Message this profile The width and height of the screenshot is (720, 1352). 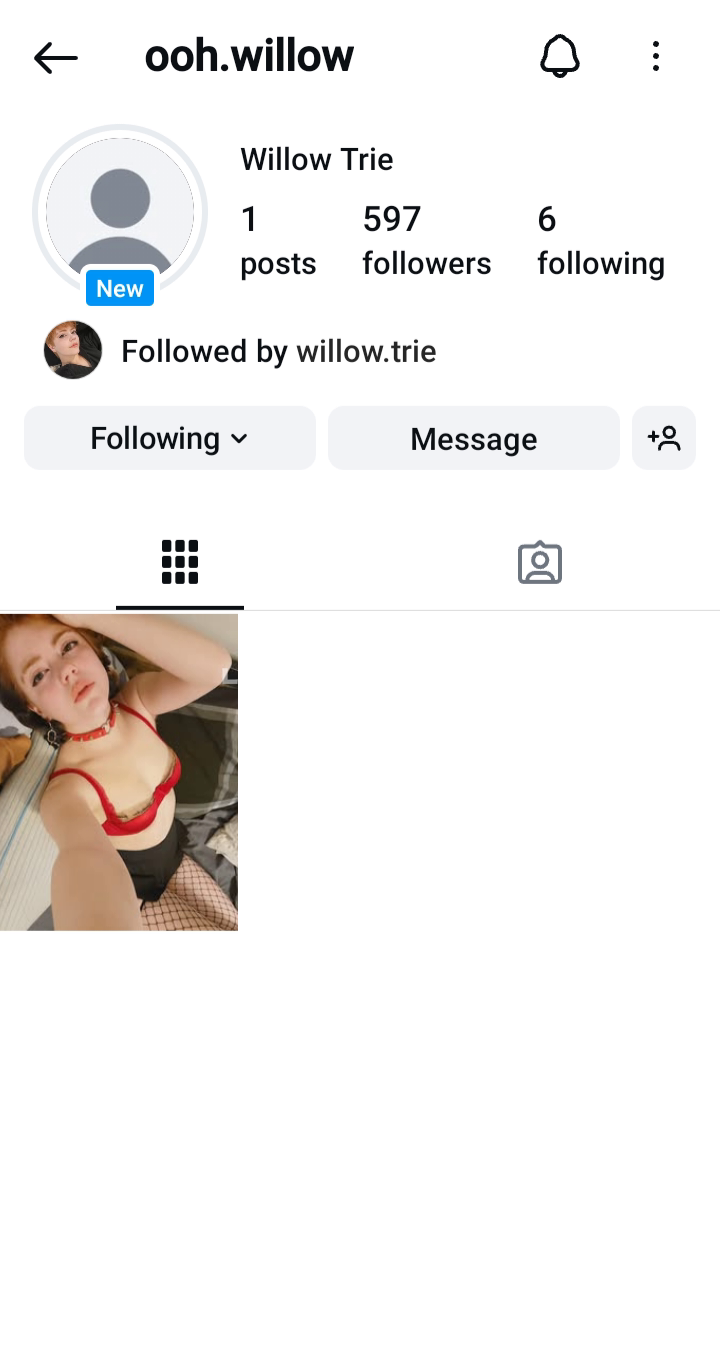click(473, 438)
